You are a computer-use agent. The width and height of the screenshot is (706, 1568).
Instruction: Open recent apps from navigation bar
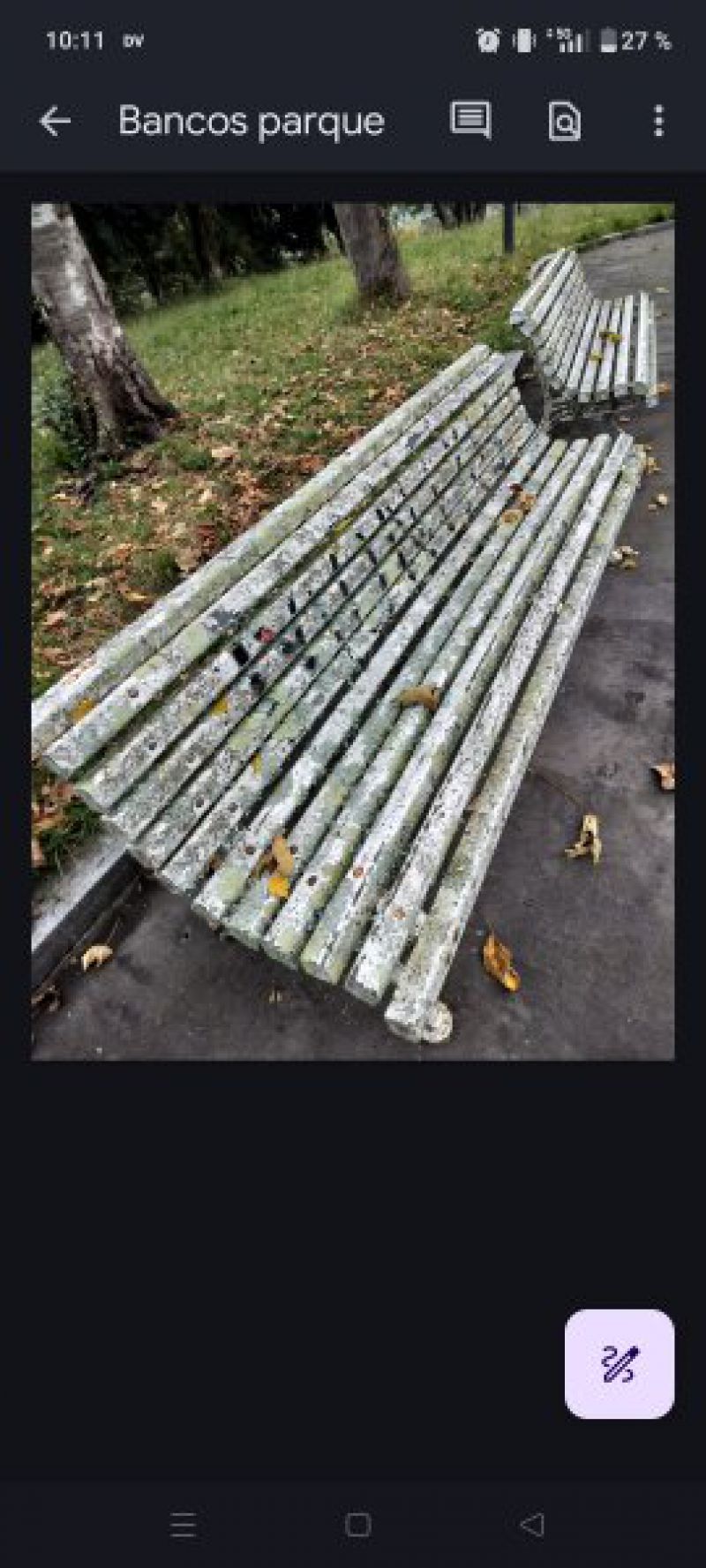point(183,1524)
